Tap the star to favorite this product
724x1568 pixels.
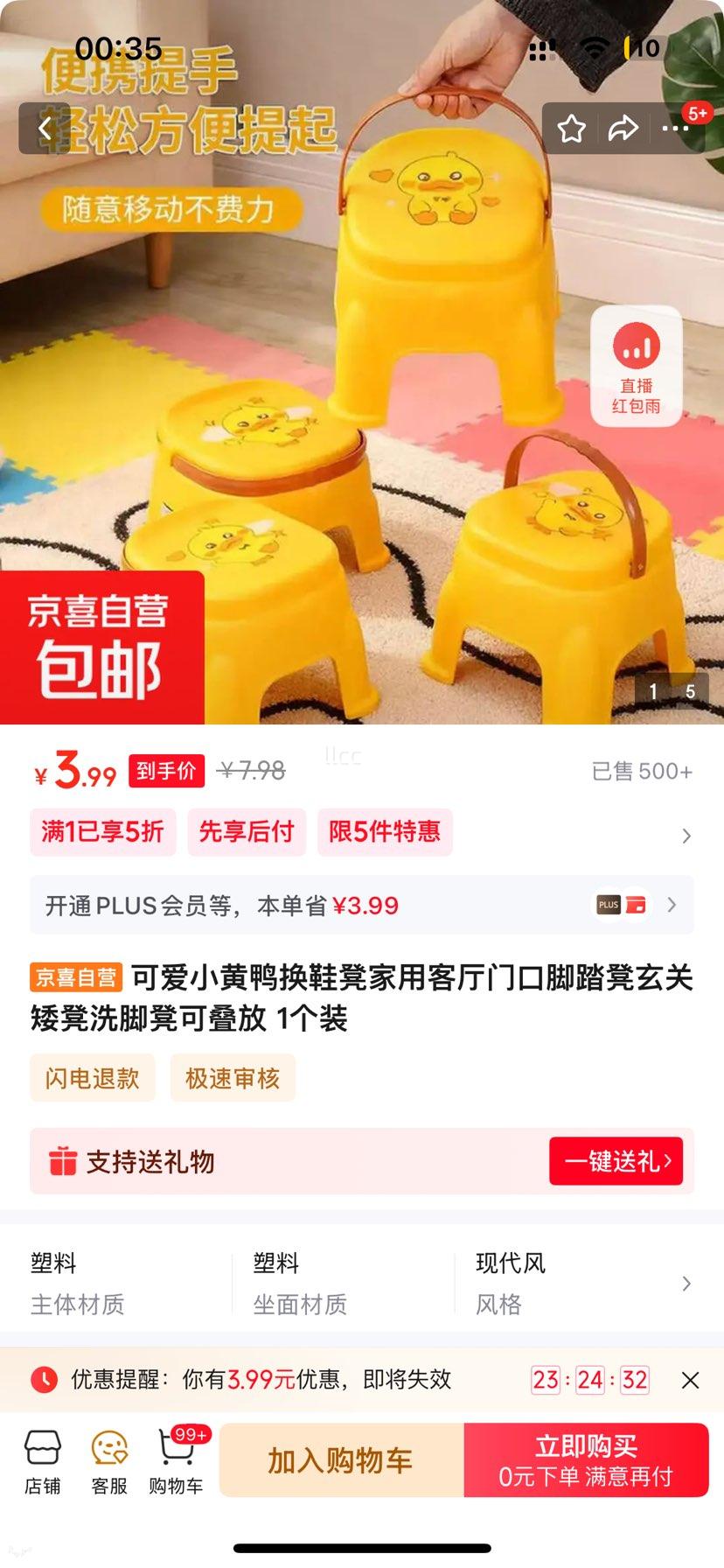point(573,127)
